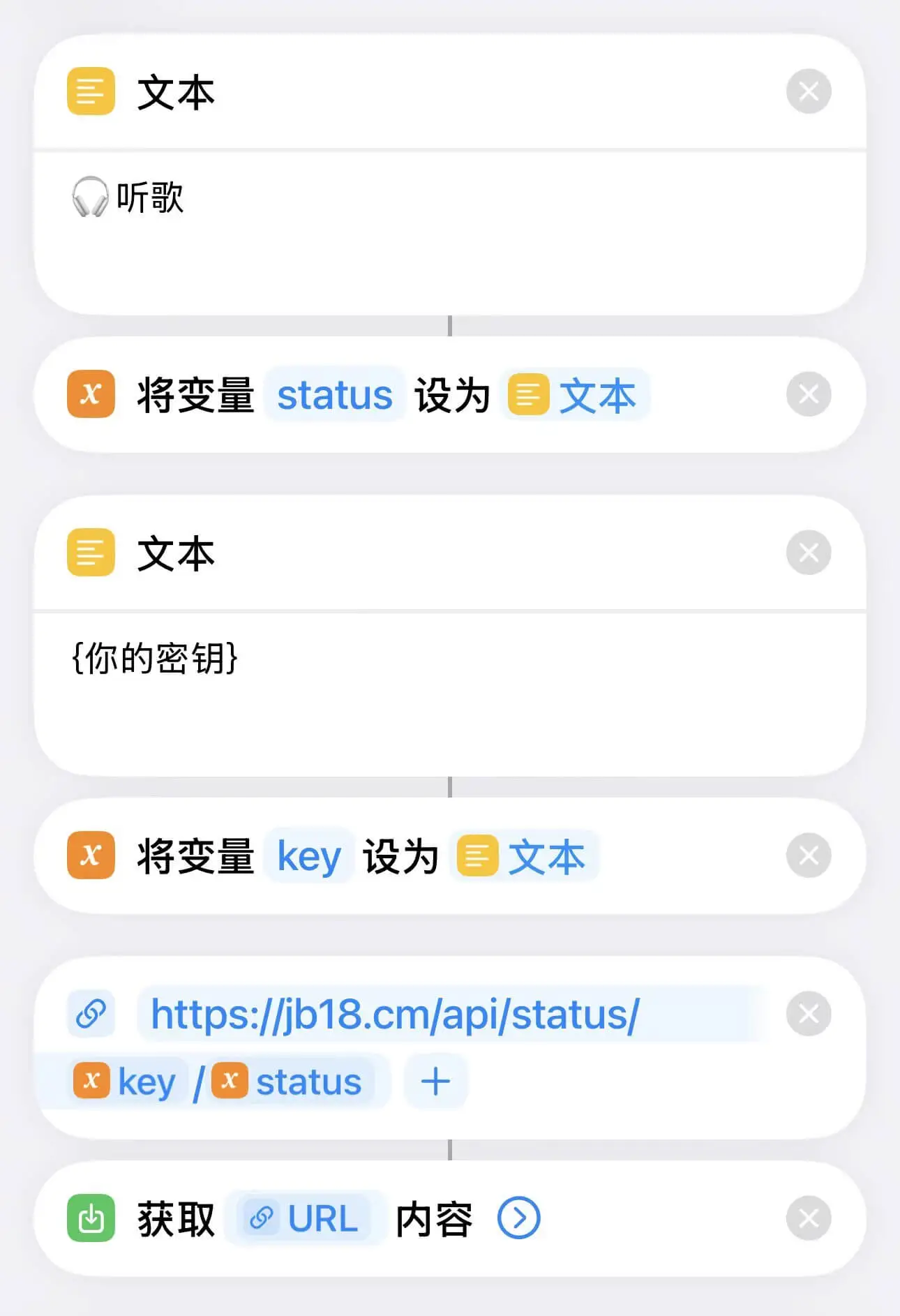Delete the 获取 URL 内容 action
This screenshot has height=1316, width=900.
point(808,1218)
